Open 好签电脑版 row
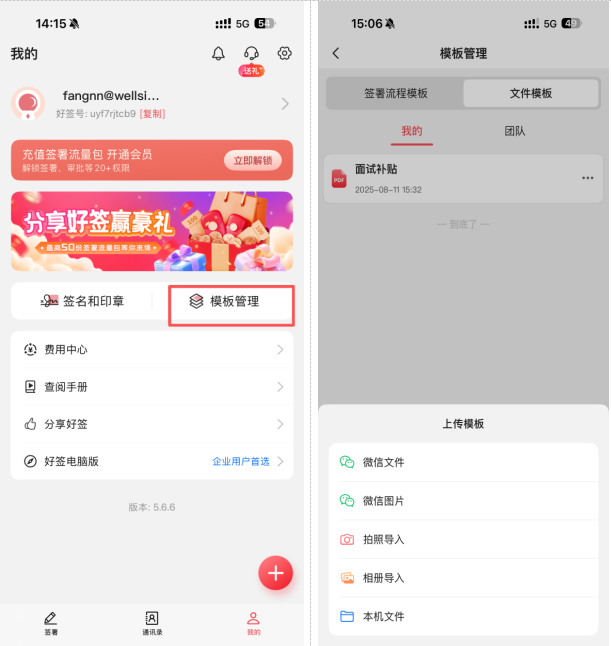This screenshot has width=611, height=646. tap(152, 461)
